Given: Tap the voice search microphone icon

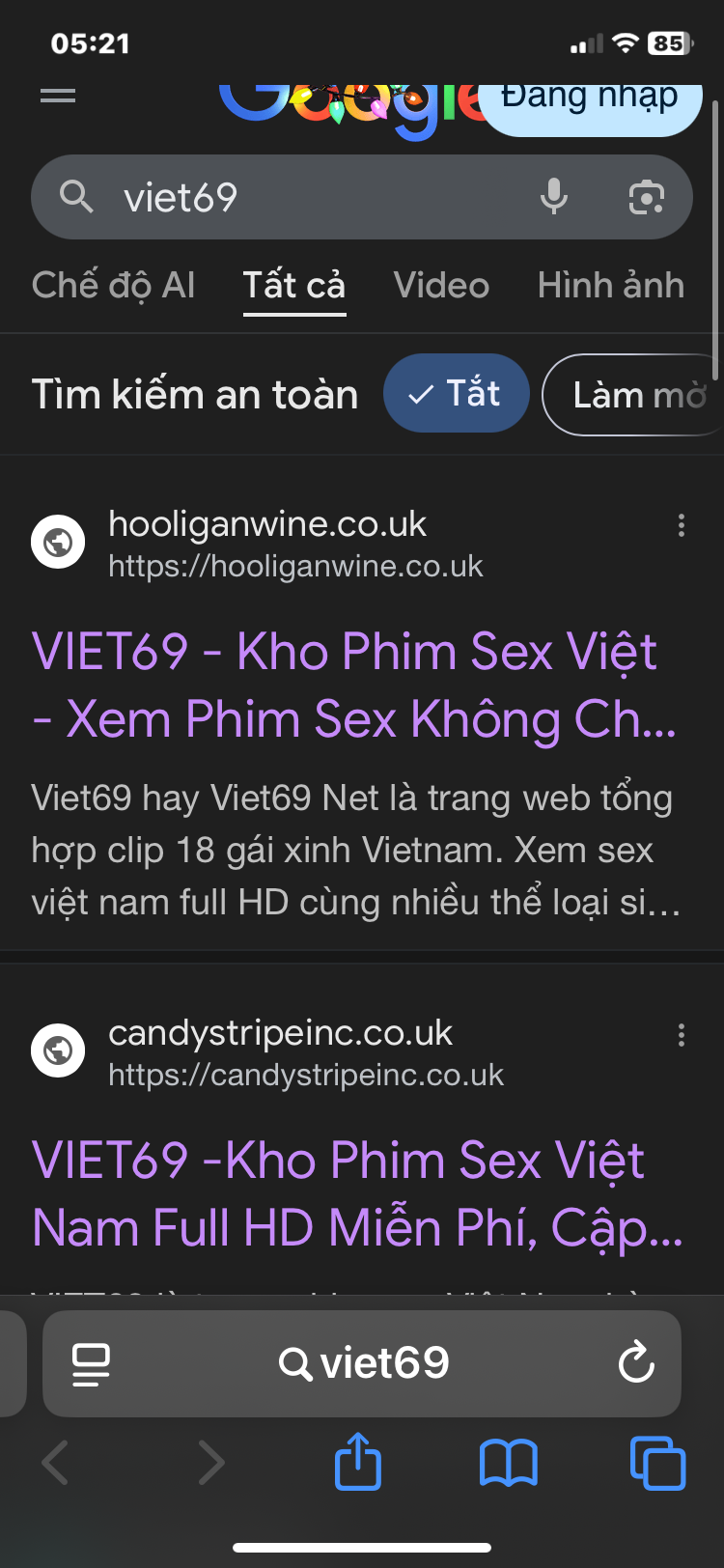Looking at the screenshot, I should coord(553,196).
